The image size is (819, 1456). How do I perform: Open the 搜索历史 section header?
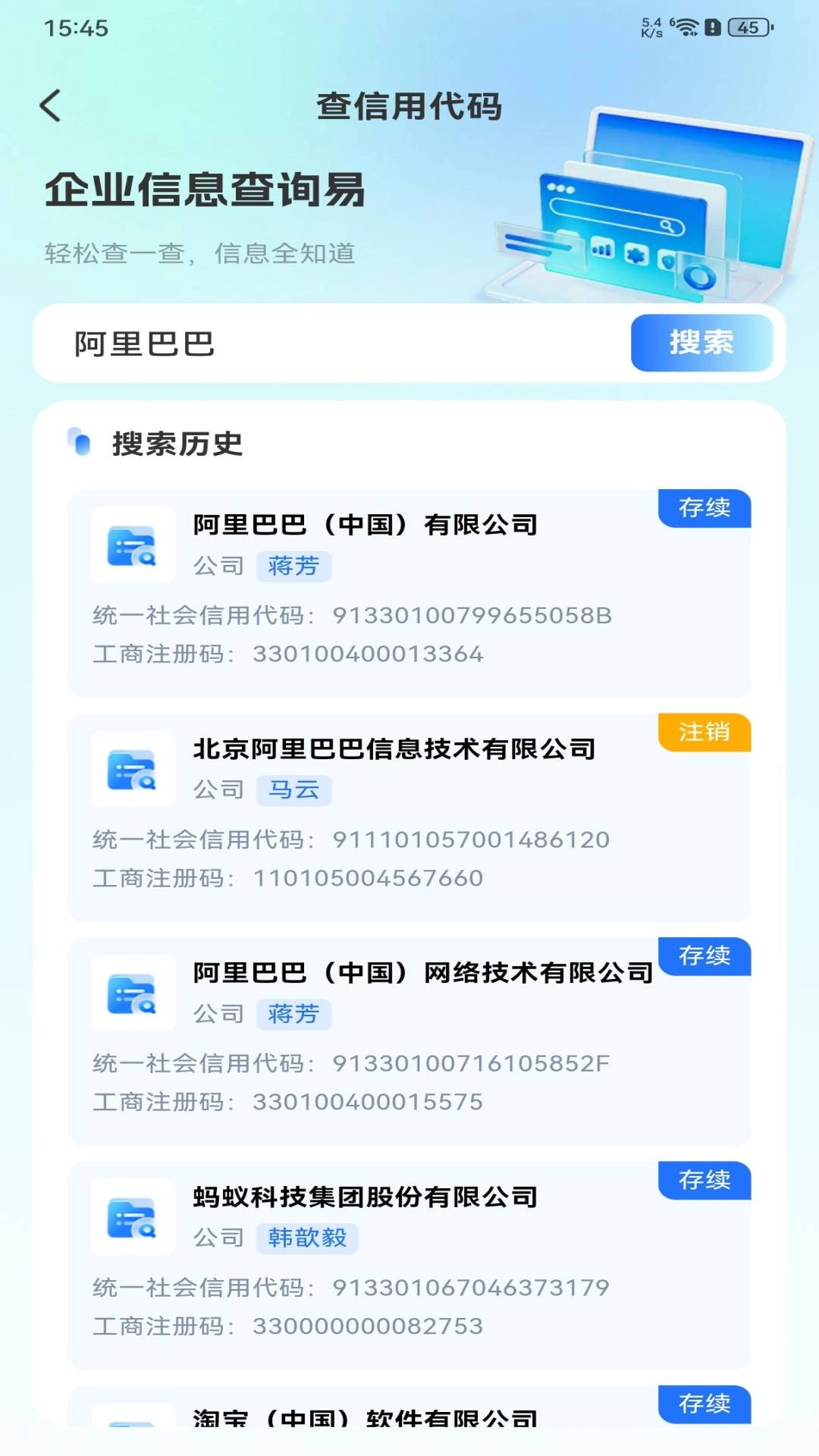(178, 444)
